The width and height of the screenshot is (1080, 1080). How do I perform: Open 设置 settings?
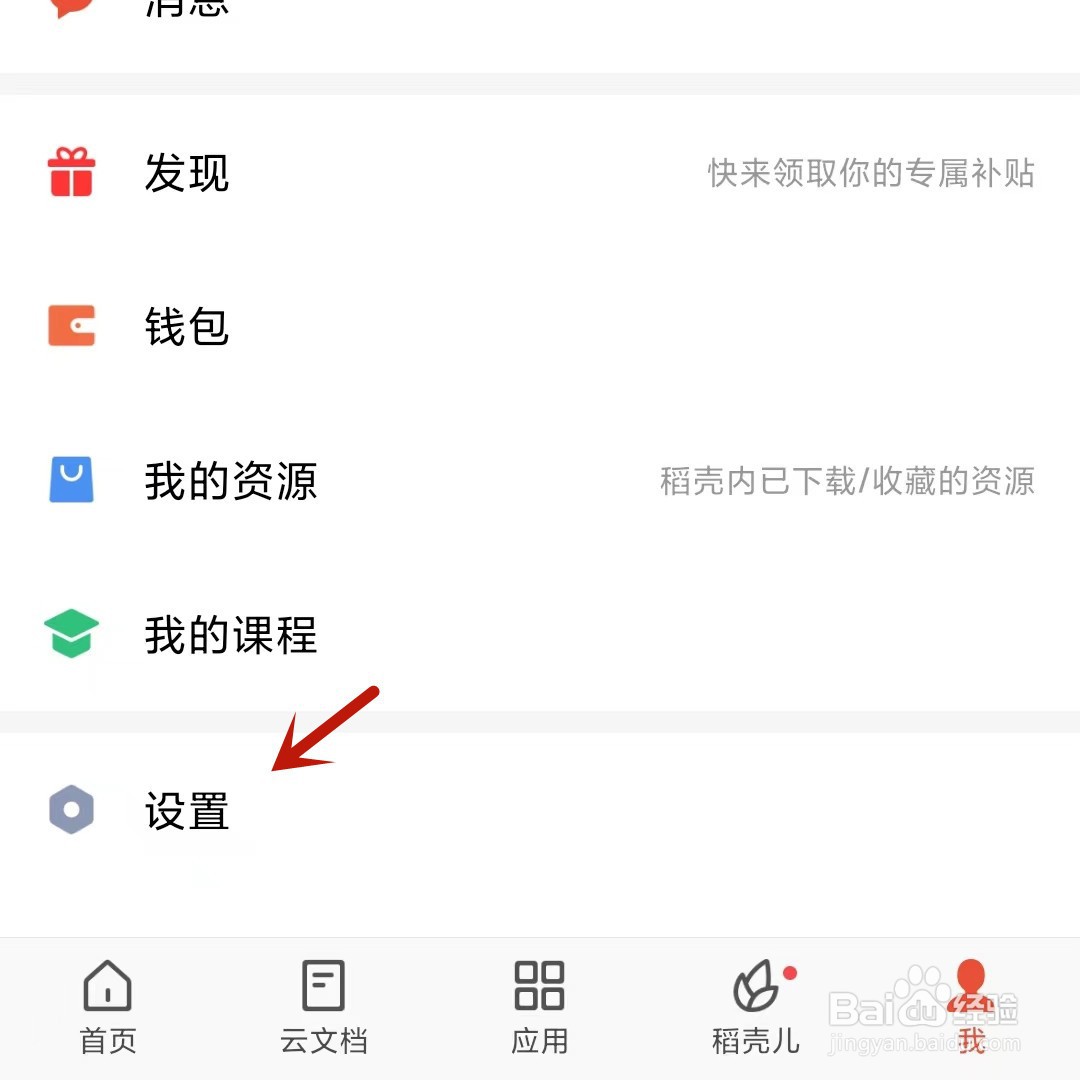coord(540,810)
